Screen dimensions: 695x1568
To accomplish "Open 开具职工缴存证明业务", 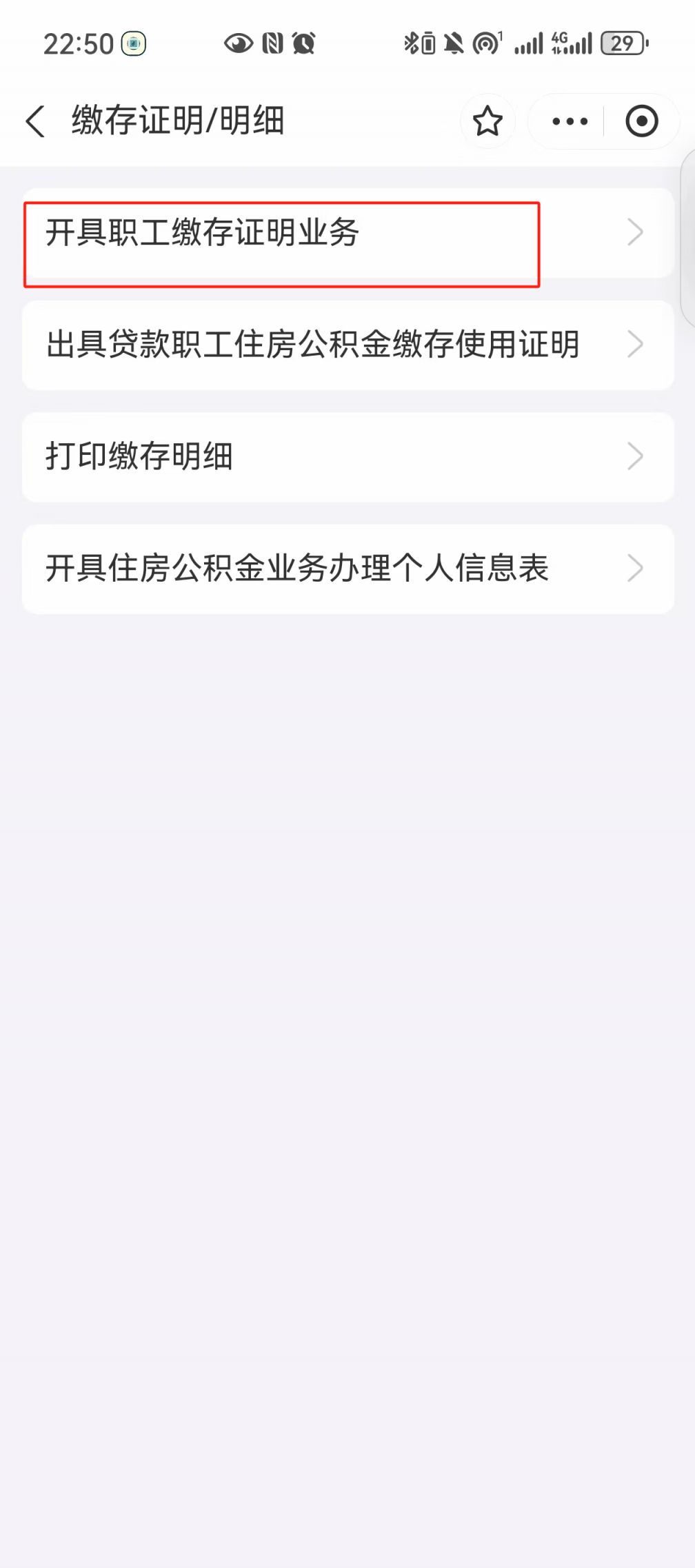I will point(347,233).
